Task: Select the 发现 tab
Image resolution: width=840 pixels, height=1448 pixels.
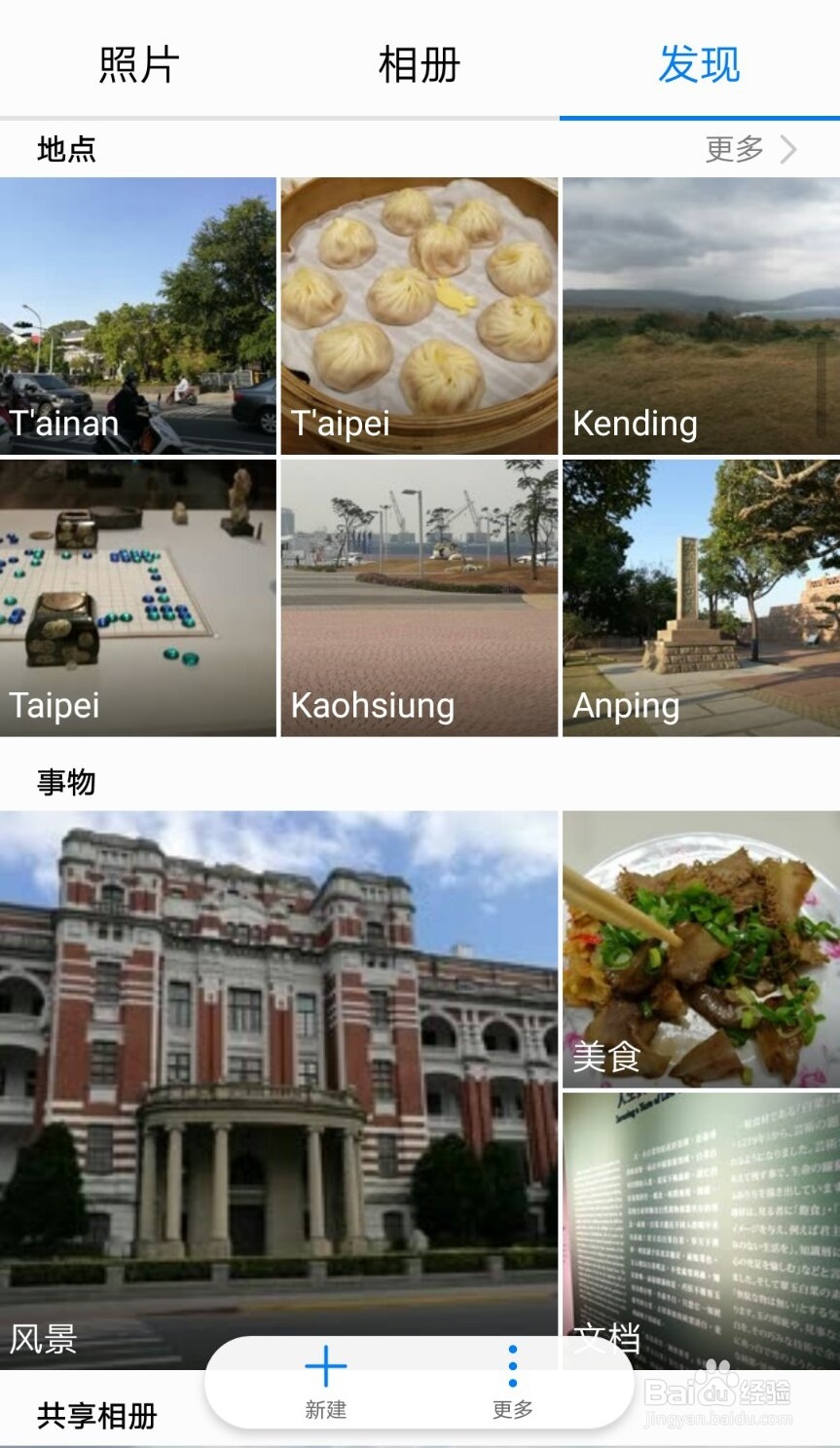Action: [699, 65]
